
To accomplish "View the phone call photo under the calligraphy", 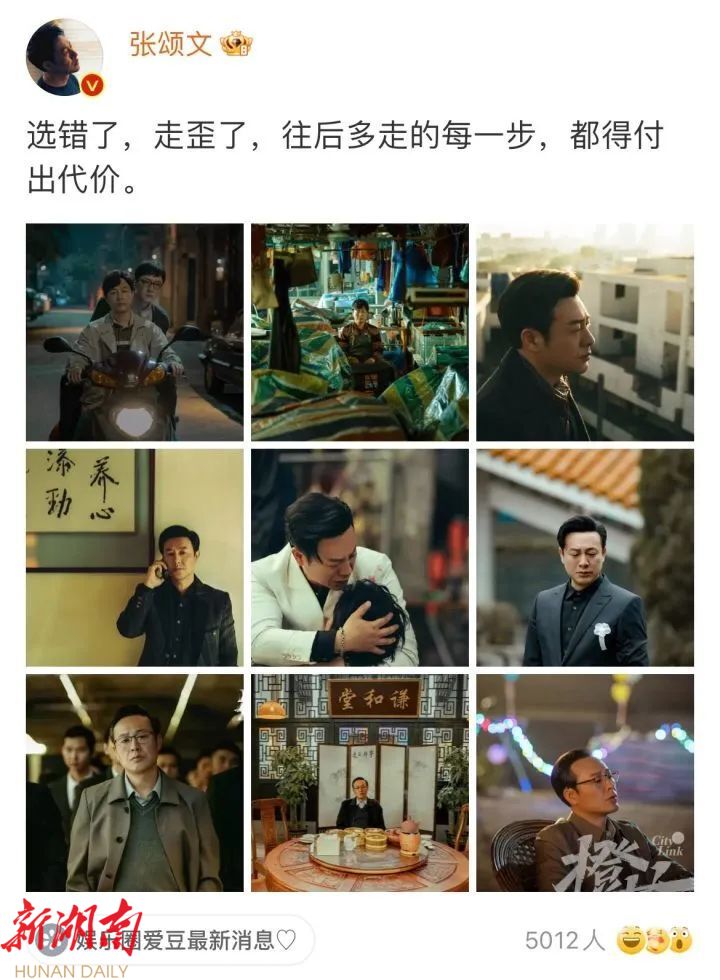I will point(135,557).
